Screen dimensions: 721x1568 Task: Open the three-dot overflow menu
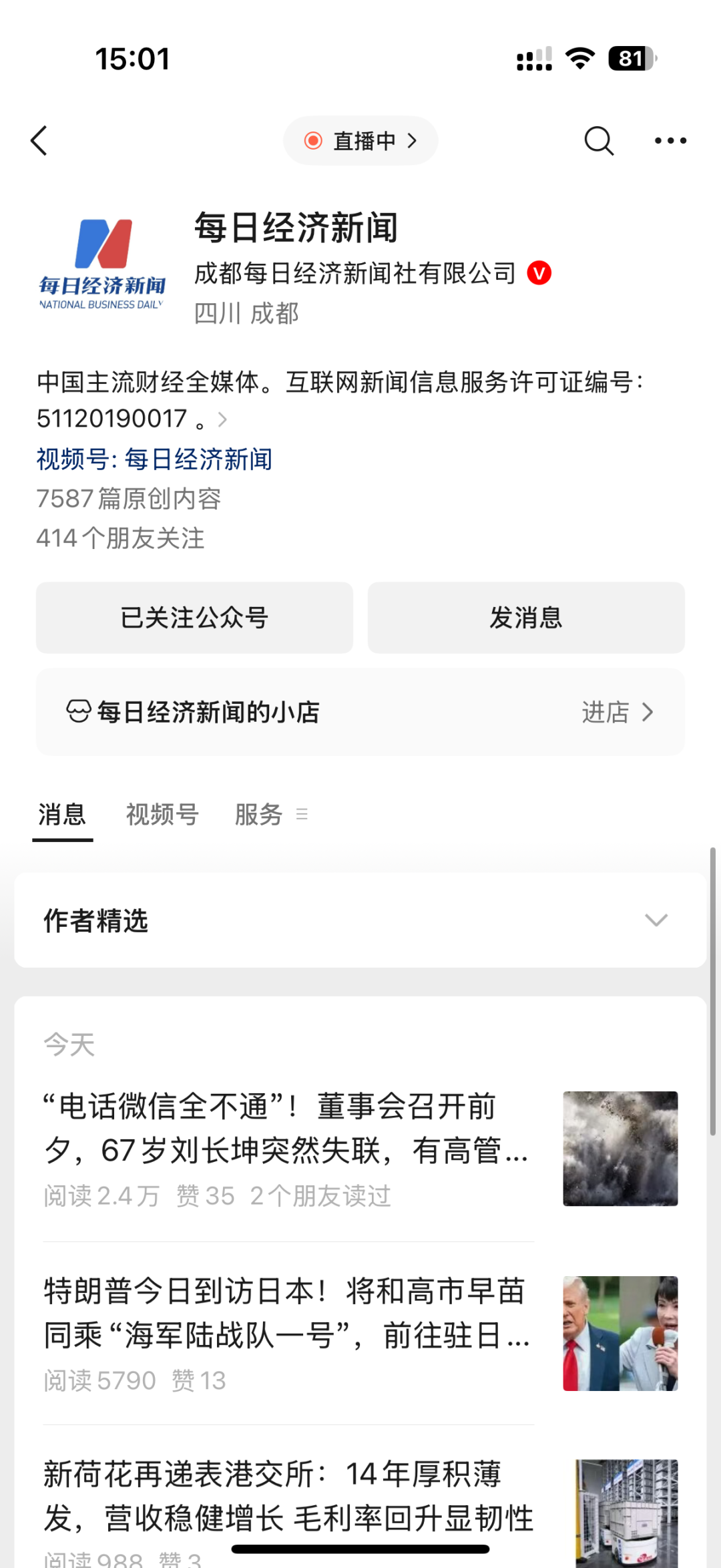[x=670, y=141]
